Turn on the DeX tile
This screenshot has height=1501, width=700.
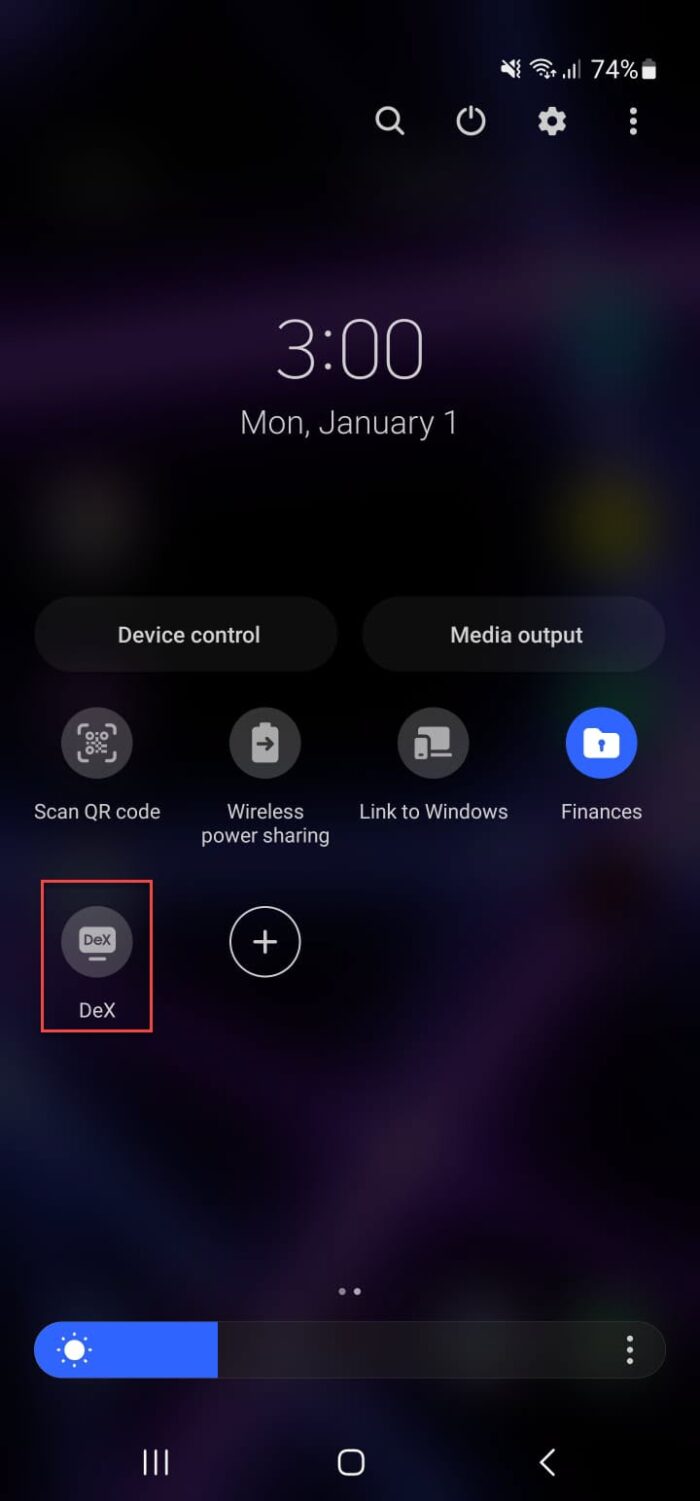coord(97,941)
